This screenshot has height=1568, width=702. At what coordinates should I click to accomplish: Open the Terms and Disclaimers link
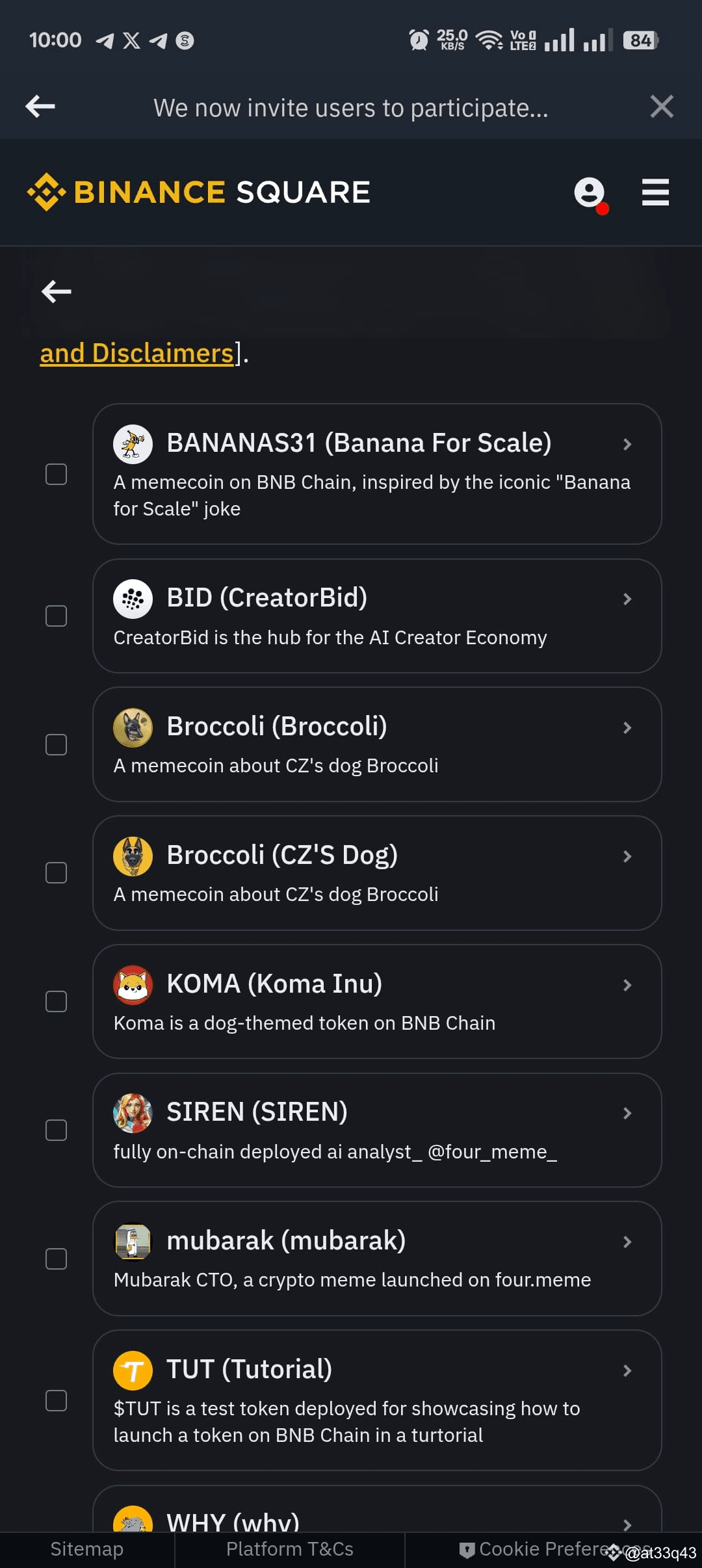pyautogui.click(x=136, y=352)
